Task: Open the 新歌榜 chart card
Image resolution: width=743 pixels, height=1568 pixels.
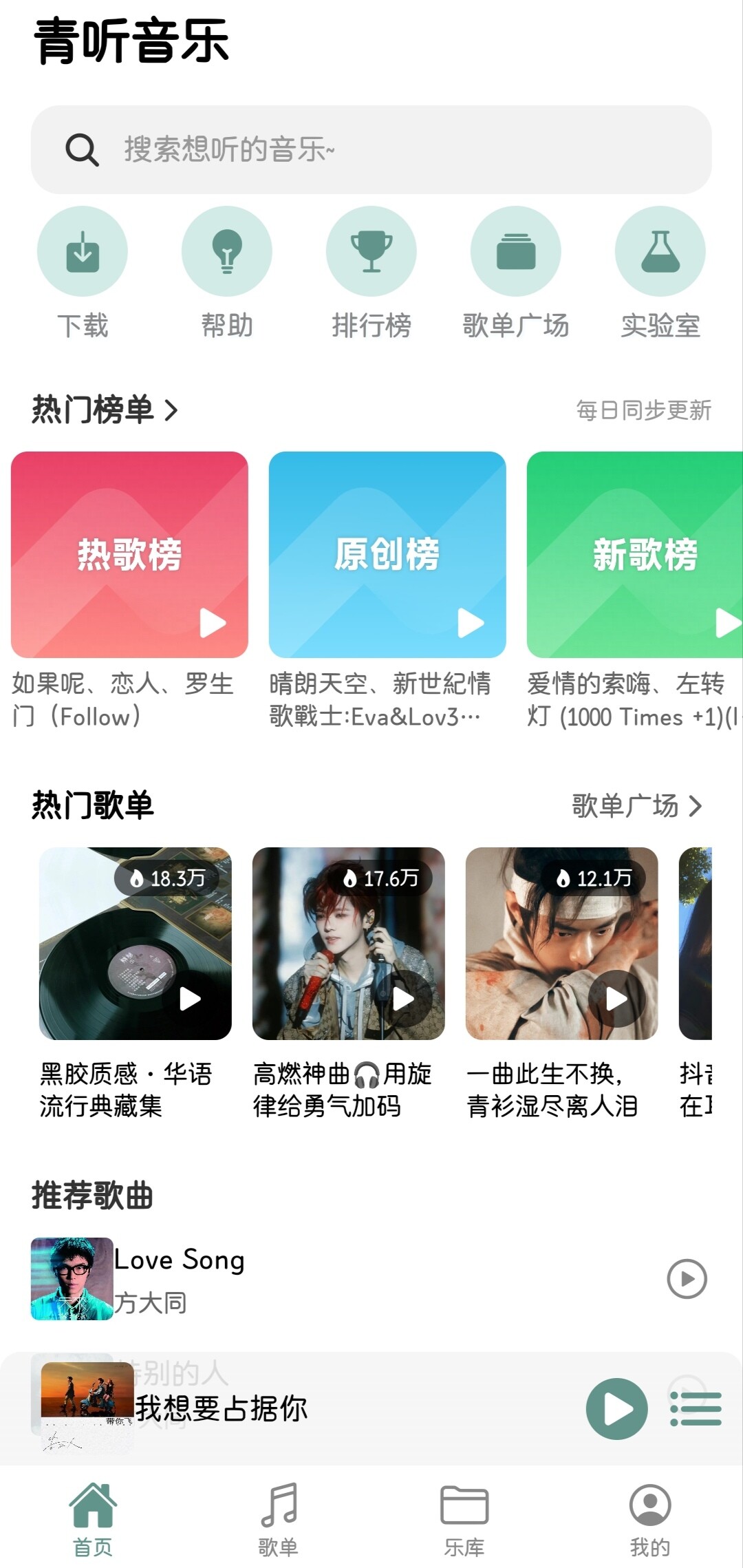Action: tap(634, 555)
